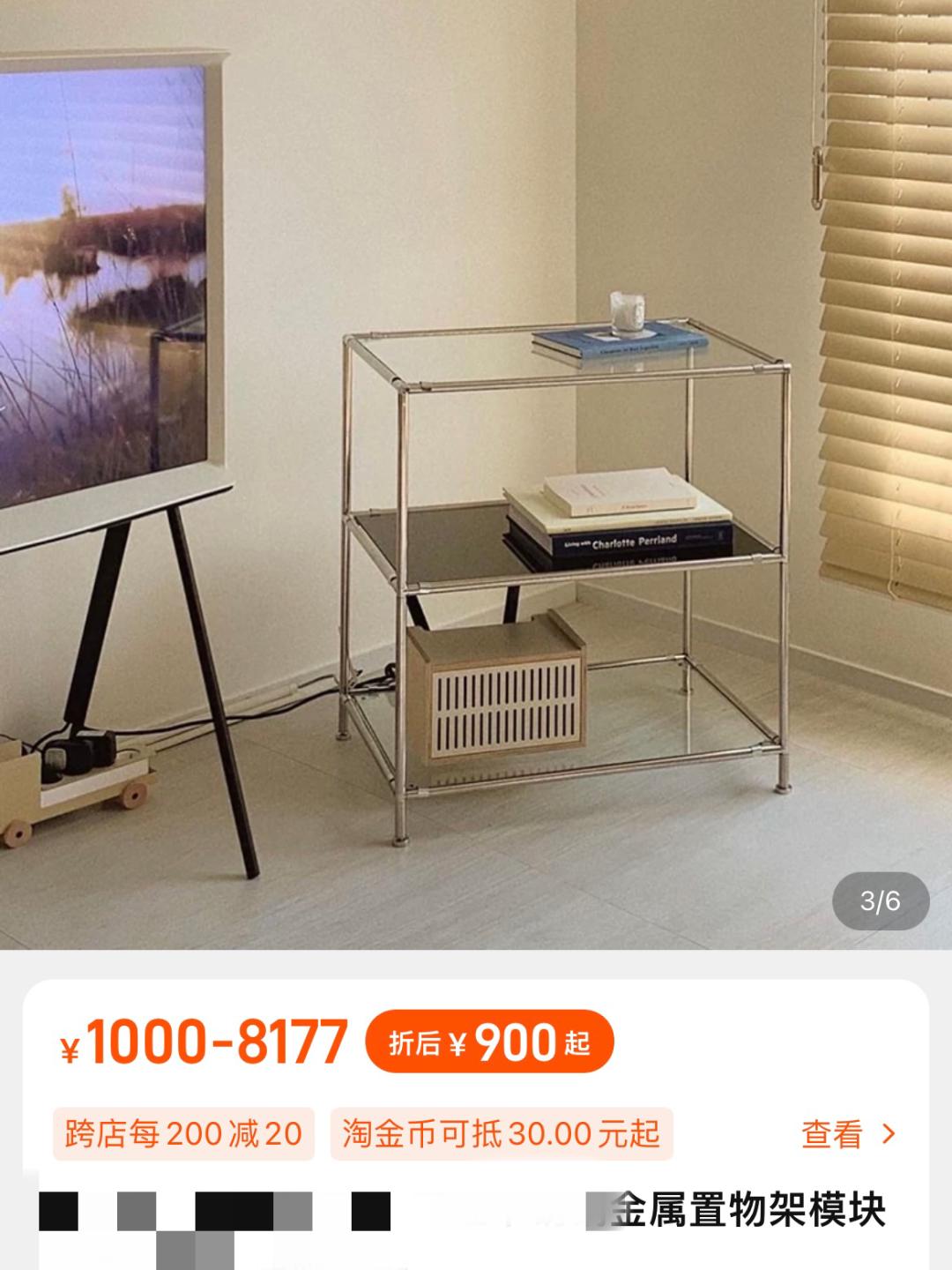Tap the 折后¥900起 discounted price badge

[489, 1042]
